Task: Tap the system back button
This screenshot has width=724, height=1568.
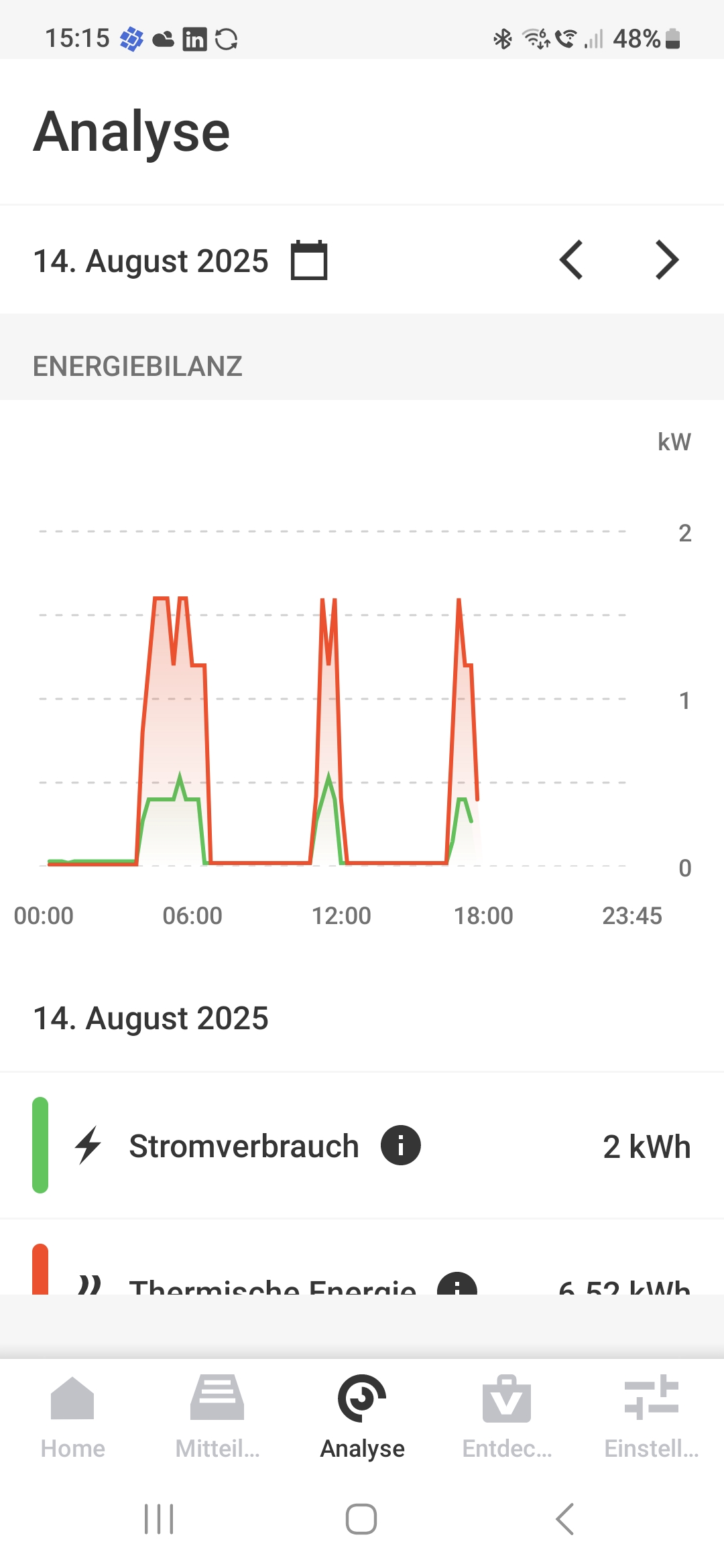Action: tap(565, 1519)
